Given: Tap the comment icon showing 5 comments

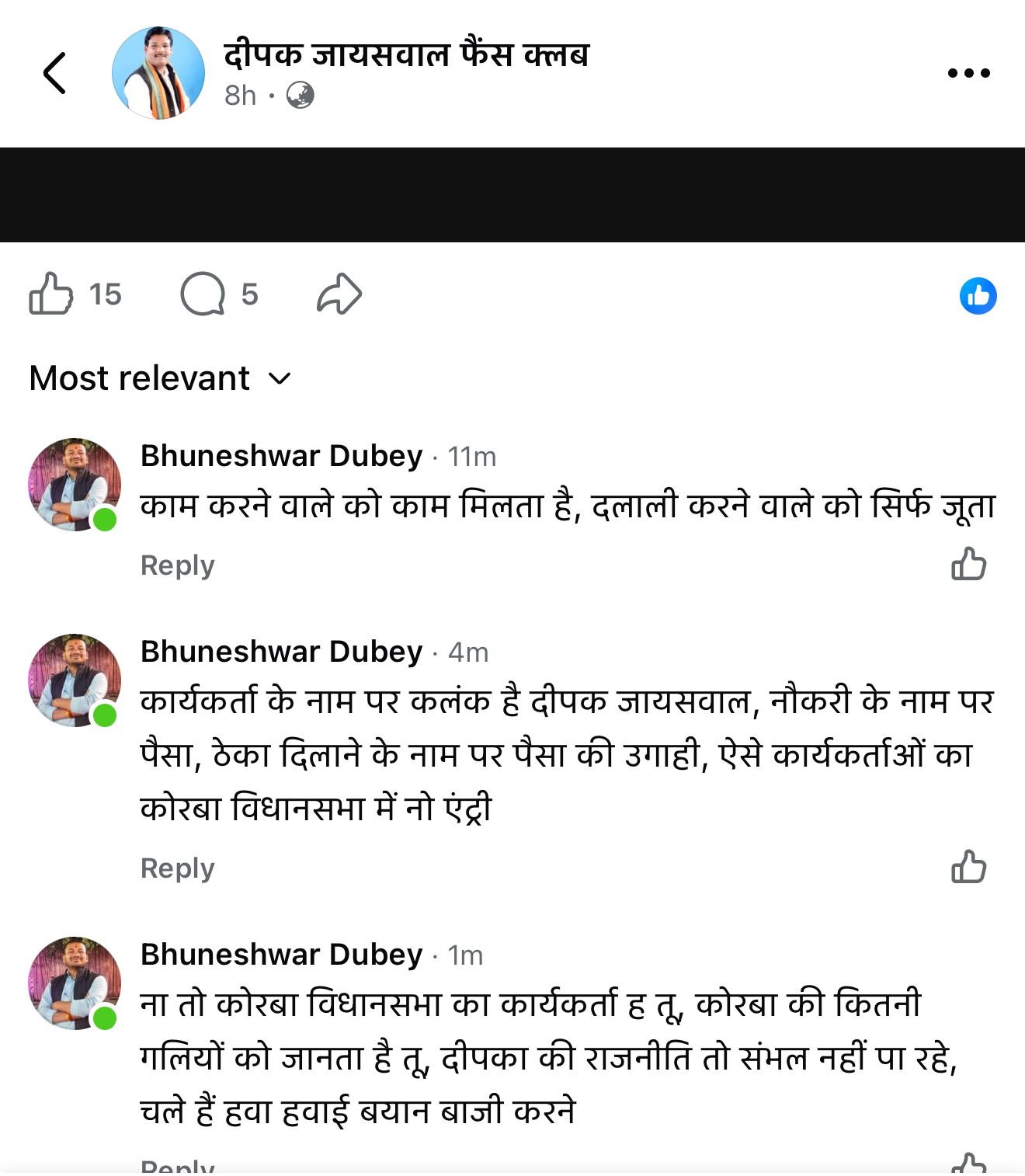Looking at the screenshot, I should point(203,294).
